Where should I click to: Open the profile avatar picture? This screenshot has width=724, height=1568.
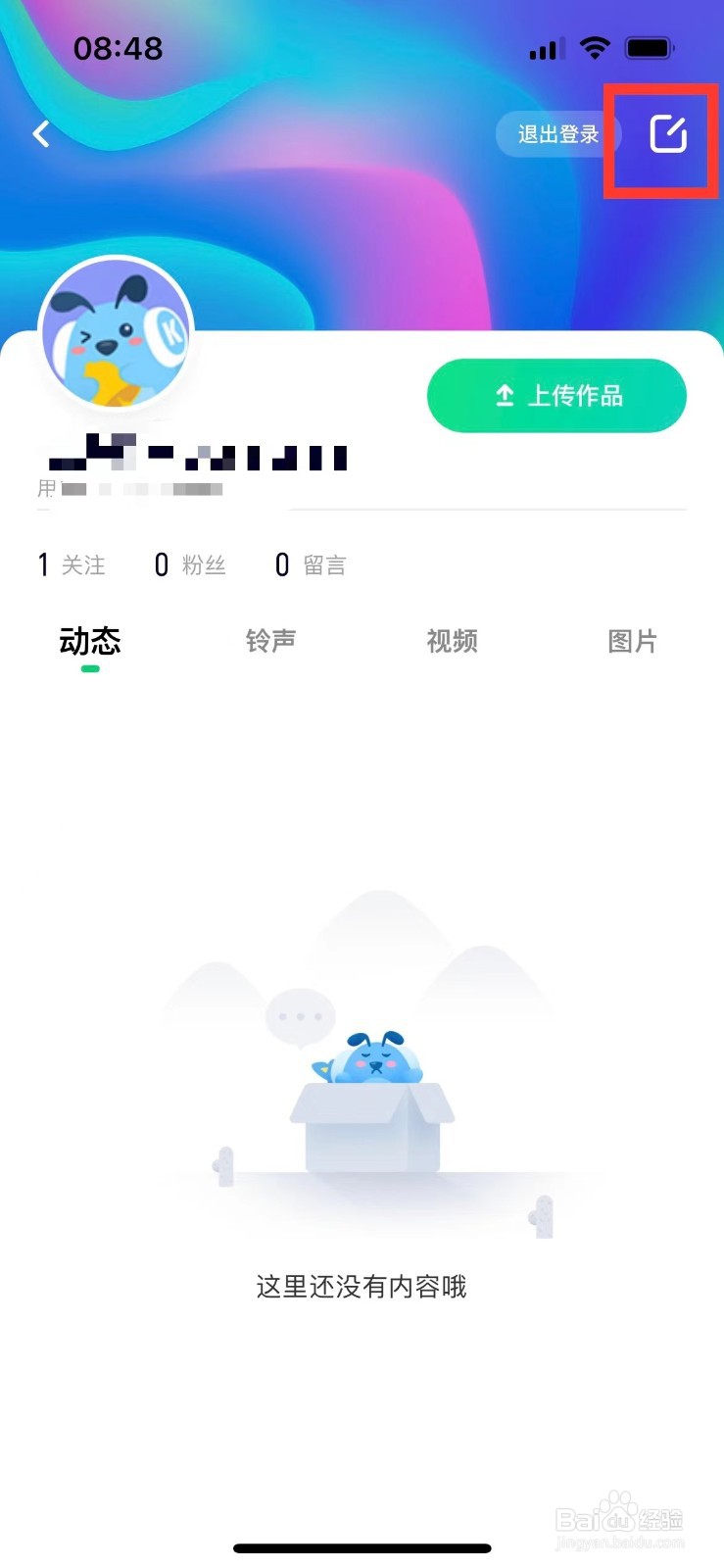click(116, 331)
